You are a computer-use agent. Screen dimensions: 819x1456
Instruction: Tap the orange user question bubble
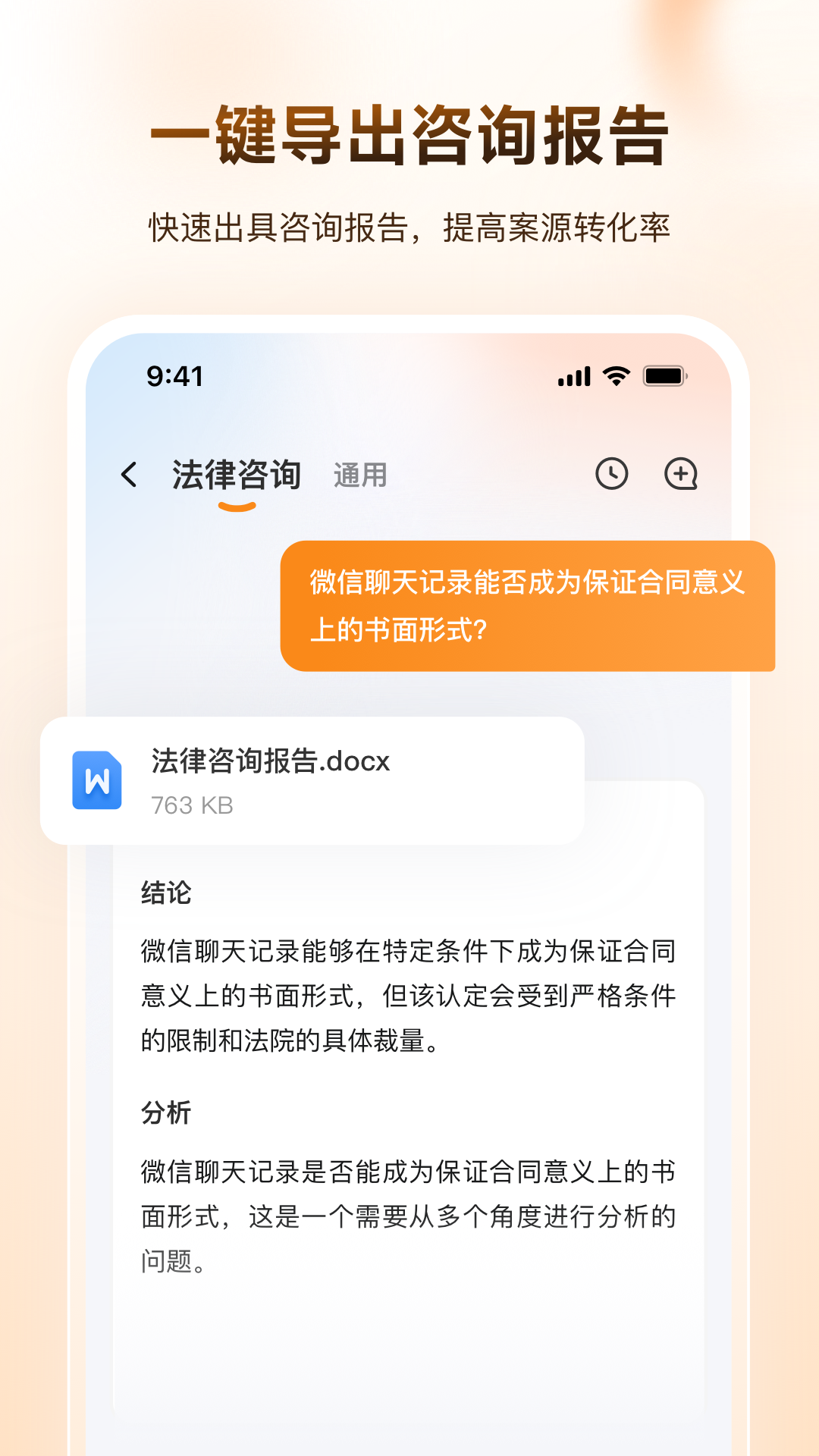click(x=529, y=604)
